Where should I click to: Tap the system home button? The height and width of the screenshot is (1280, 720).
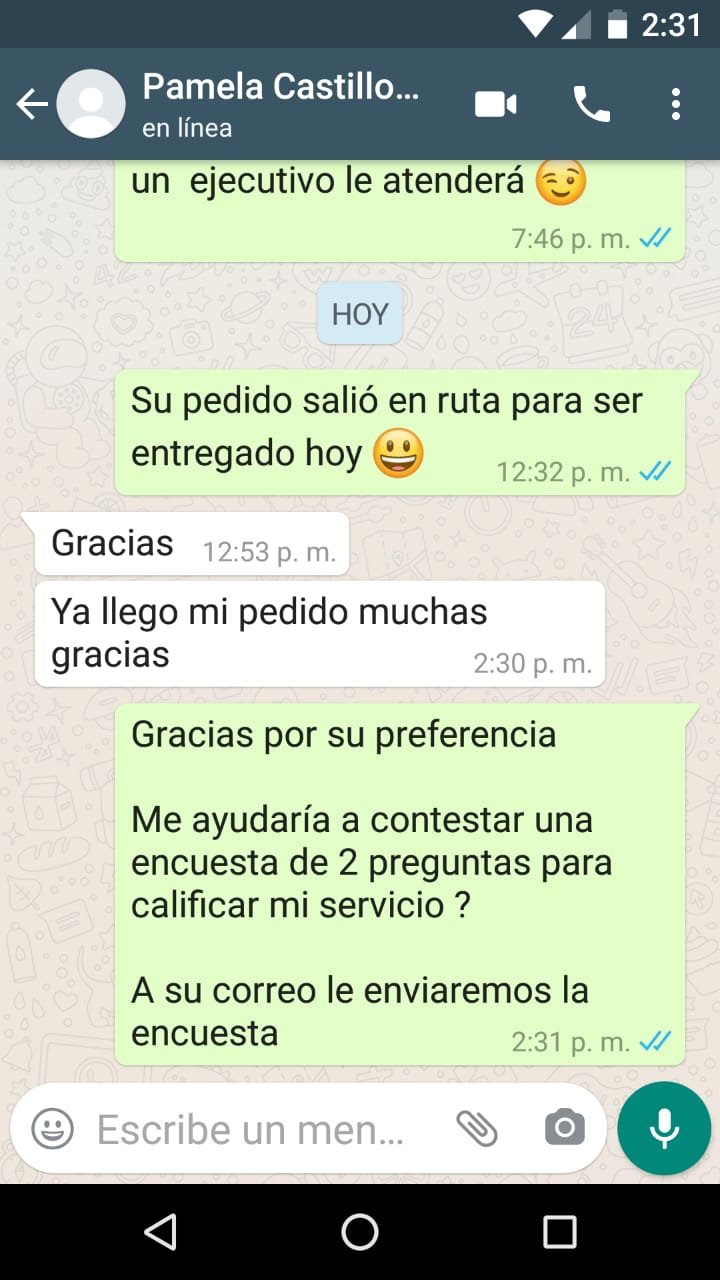click(360, 1232)
